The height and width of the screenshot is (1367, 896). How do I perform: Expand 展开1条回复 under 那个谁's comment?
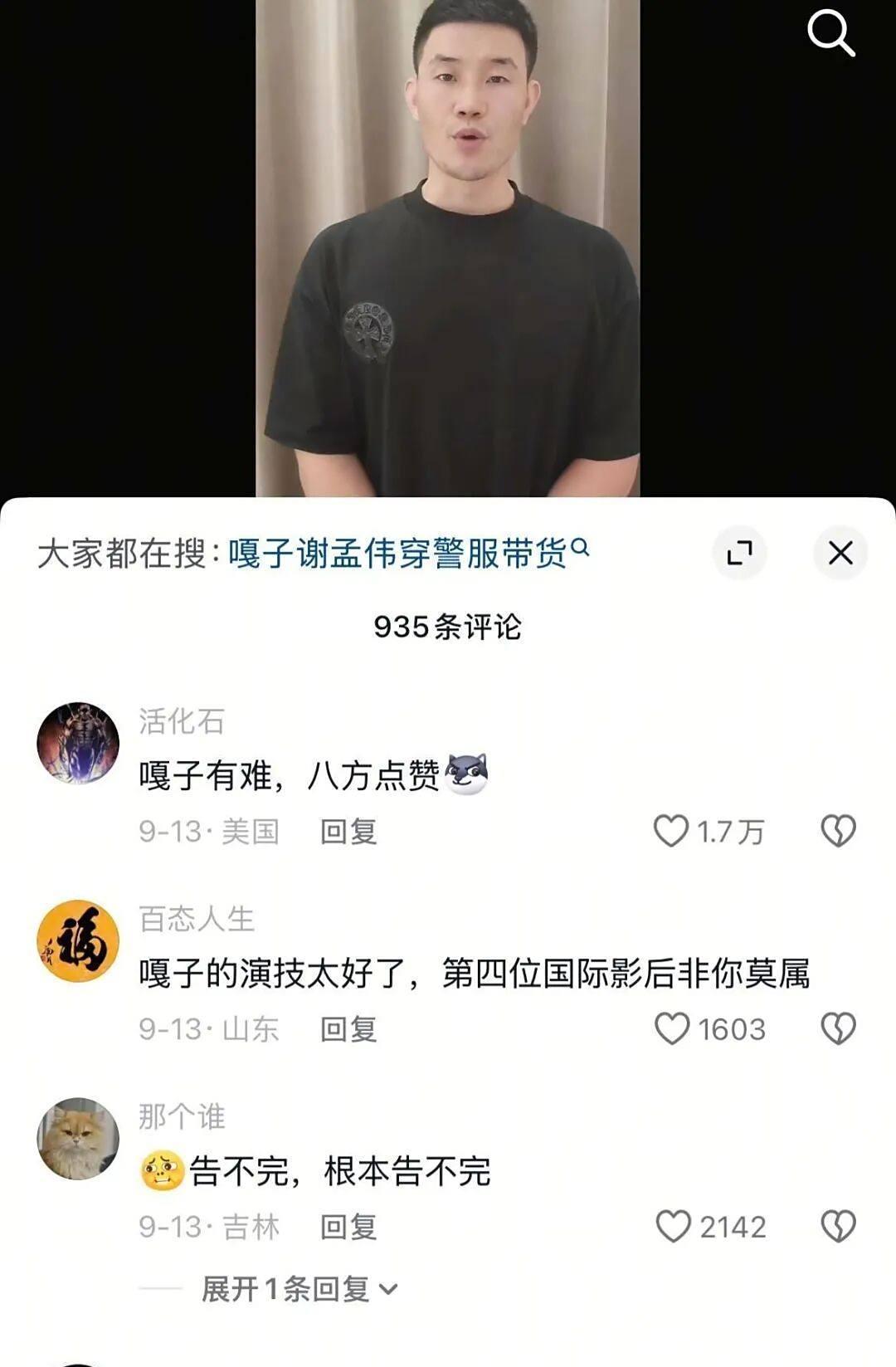[x=299, y=1289]
